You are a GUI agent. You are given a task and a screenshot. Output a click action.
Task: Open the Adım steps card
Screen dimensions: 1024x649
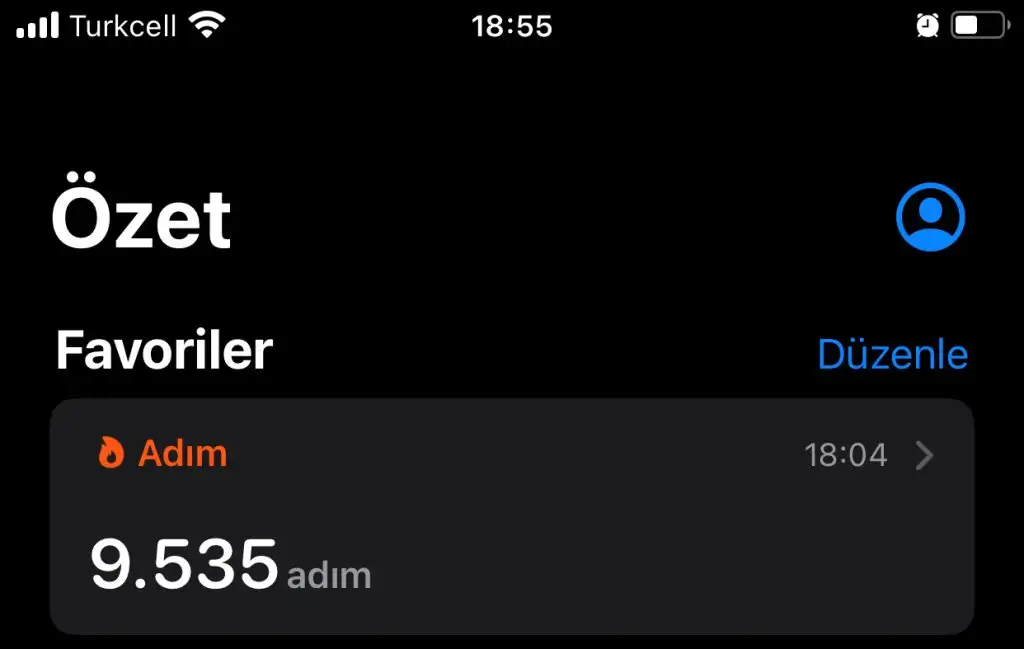(x=512, y=516)
